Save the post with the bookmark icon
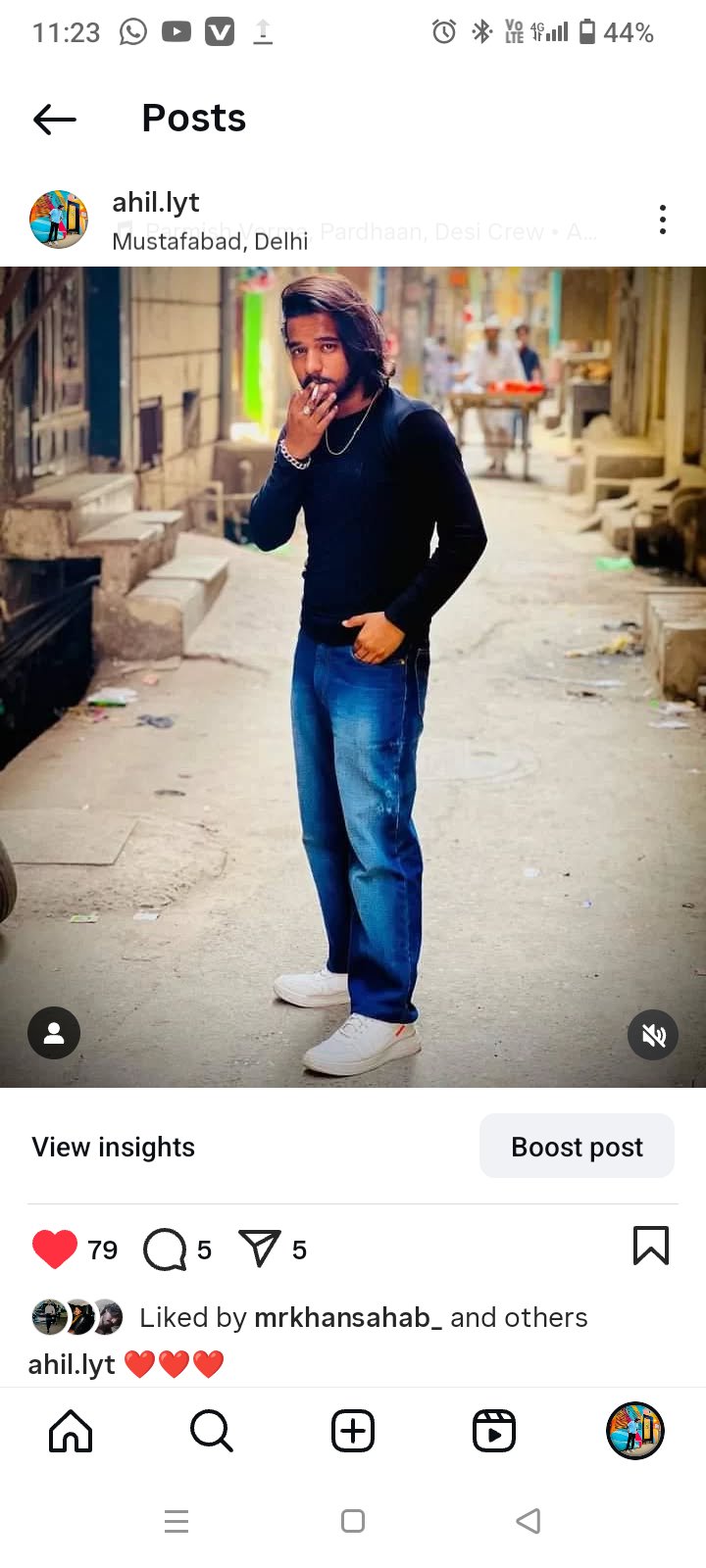This screenshot has height=1568, width=706. tap(651, 1246)
